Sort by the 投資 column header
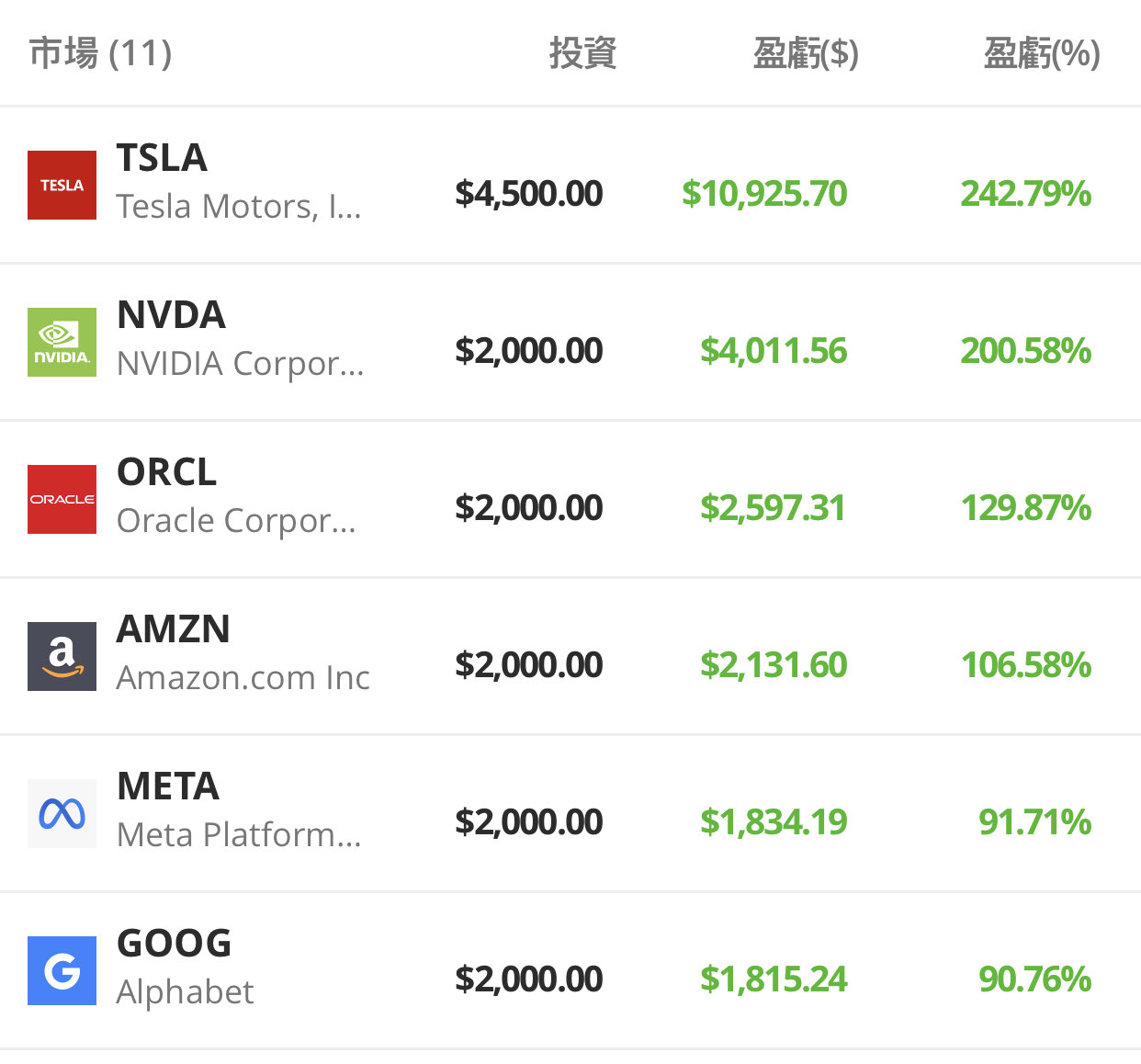This screenshot has height=1064, width=1141. [x=582, y=53]
